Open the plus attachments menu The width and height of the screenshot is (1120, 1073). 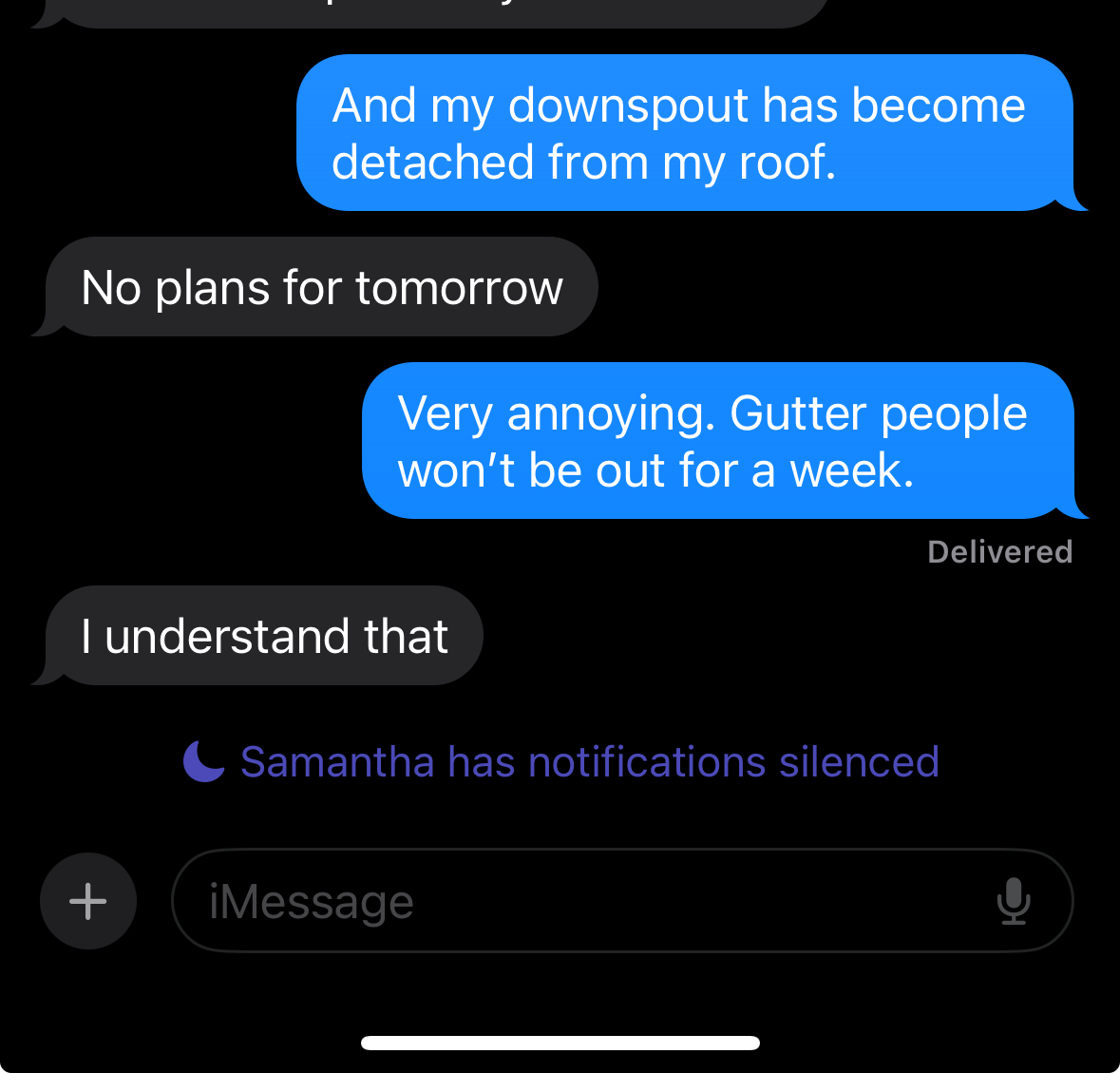[88, 901]
